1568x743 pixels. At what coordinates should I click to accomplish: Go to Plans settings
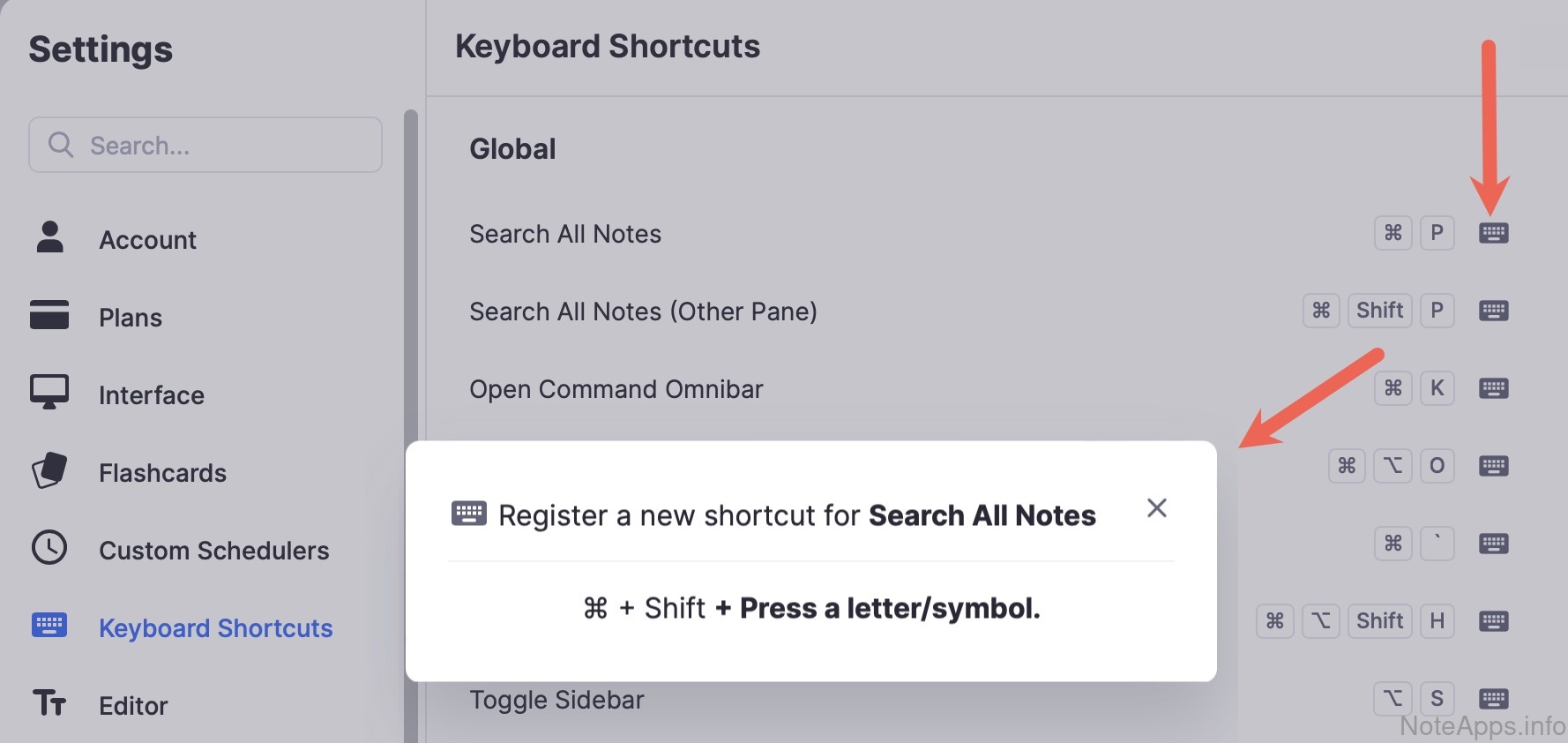click(131, 318)
